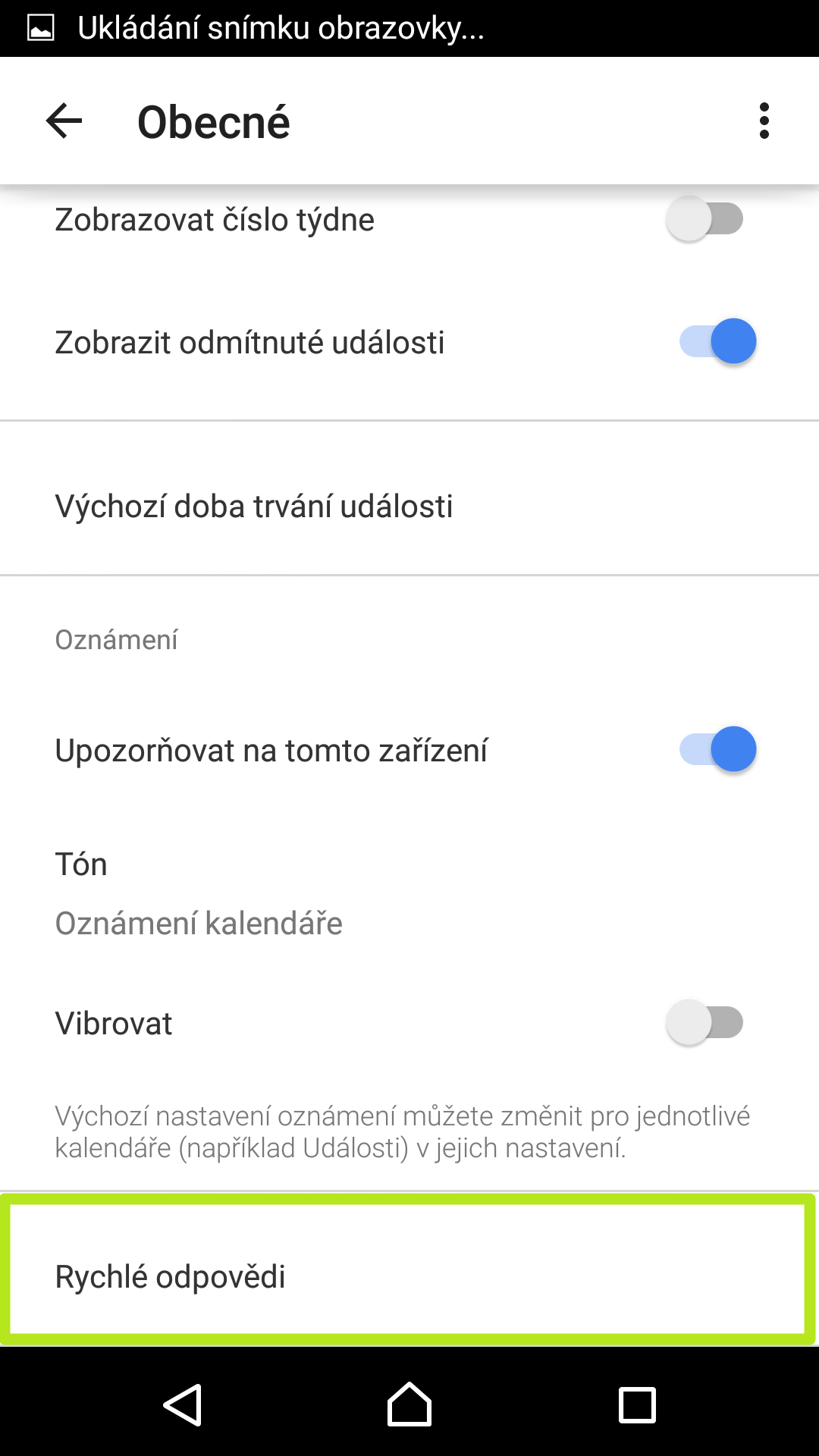
Task: Go back using the app bar arrow
Action: click(64, 121)
